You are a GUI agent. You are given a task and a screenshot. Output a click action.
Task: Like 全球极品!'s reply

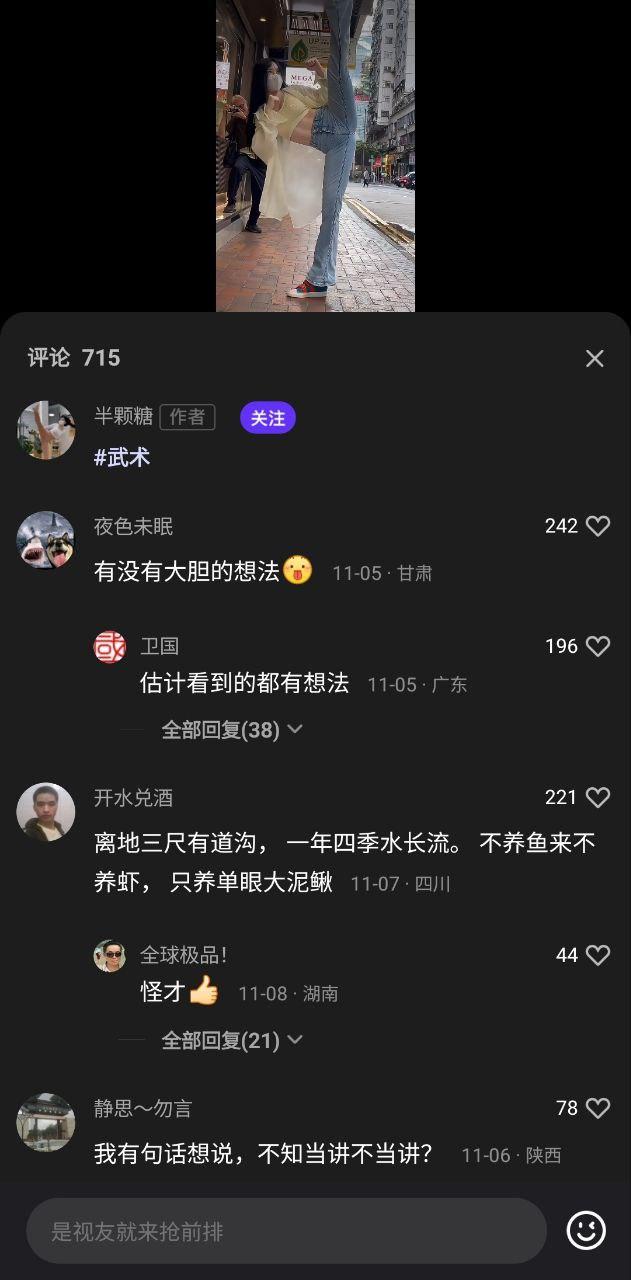click(598, 955)
